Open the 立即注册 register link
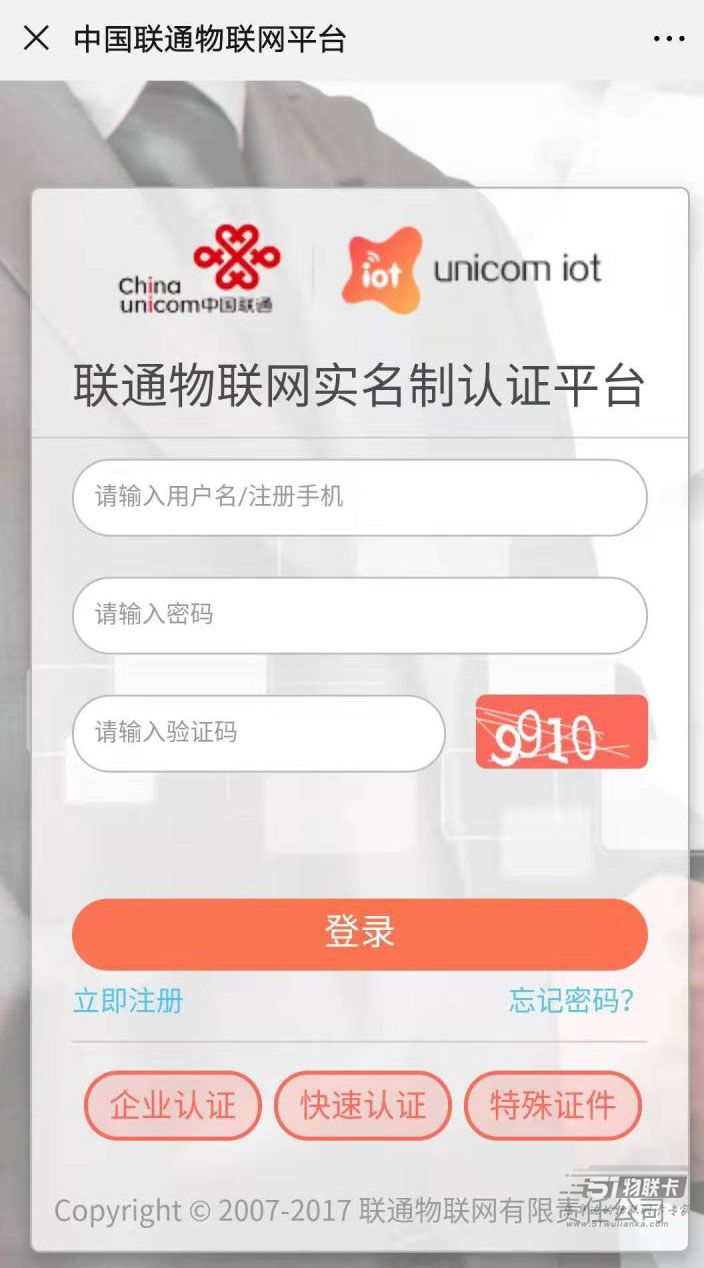Image resolution: width=704 pixels, height=1268 pixels. tap(128, 1000)
